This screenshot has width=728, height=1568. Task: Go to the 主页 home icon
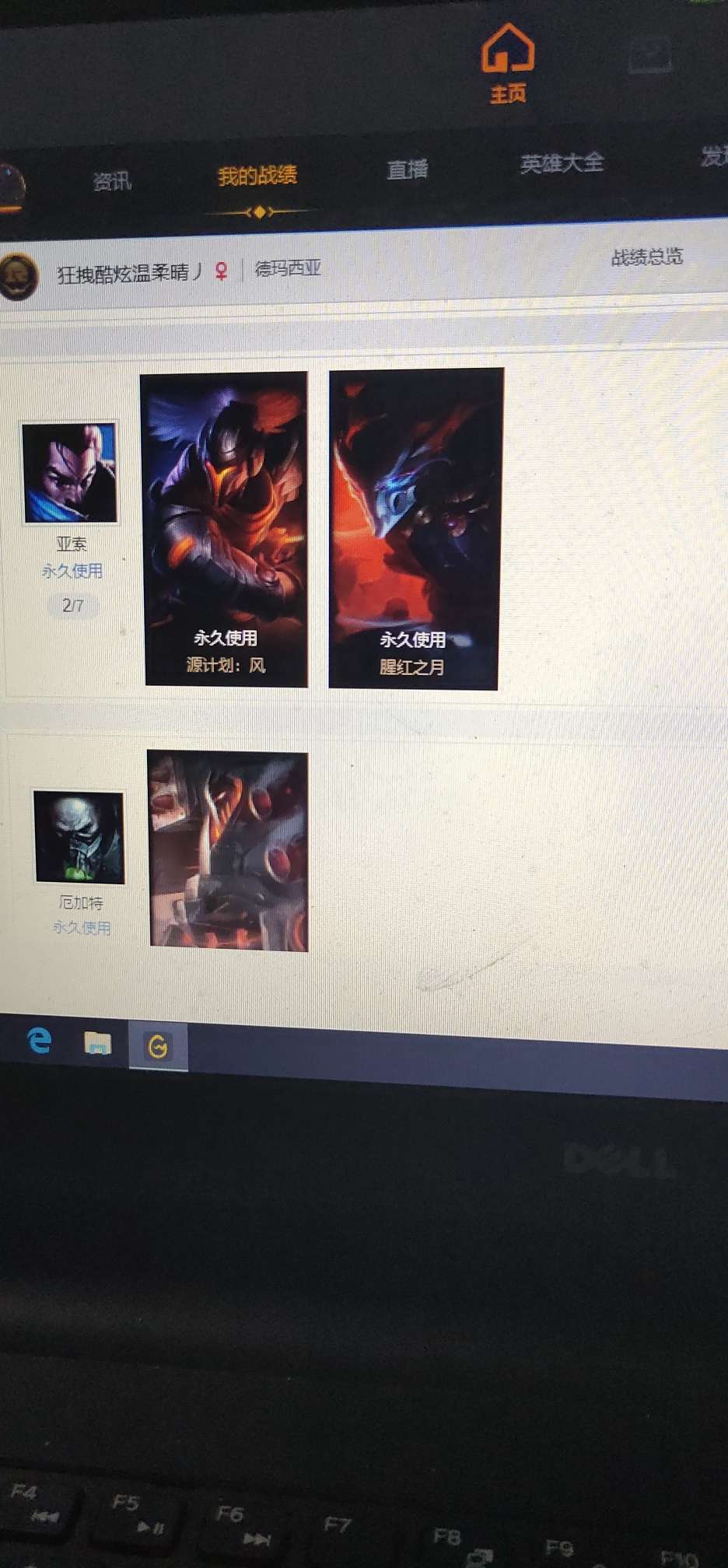coord(508,62)
